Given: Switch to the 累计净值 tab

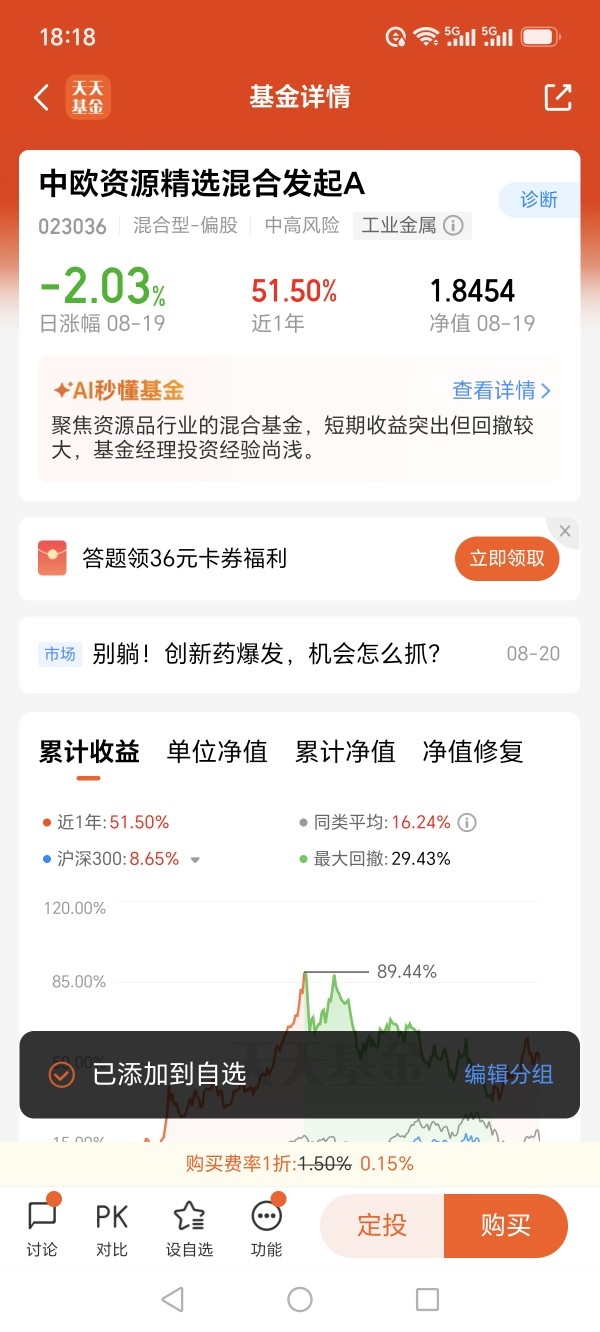Looking at the screenshot, I should (x=345, y=752).
